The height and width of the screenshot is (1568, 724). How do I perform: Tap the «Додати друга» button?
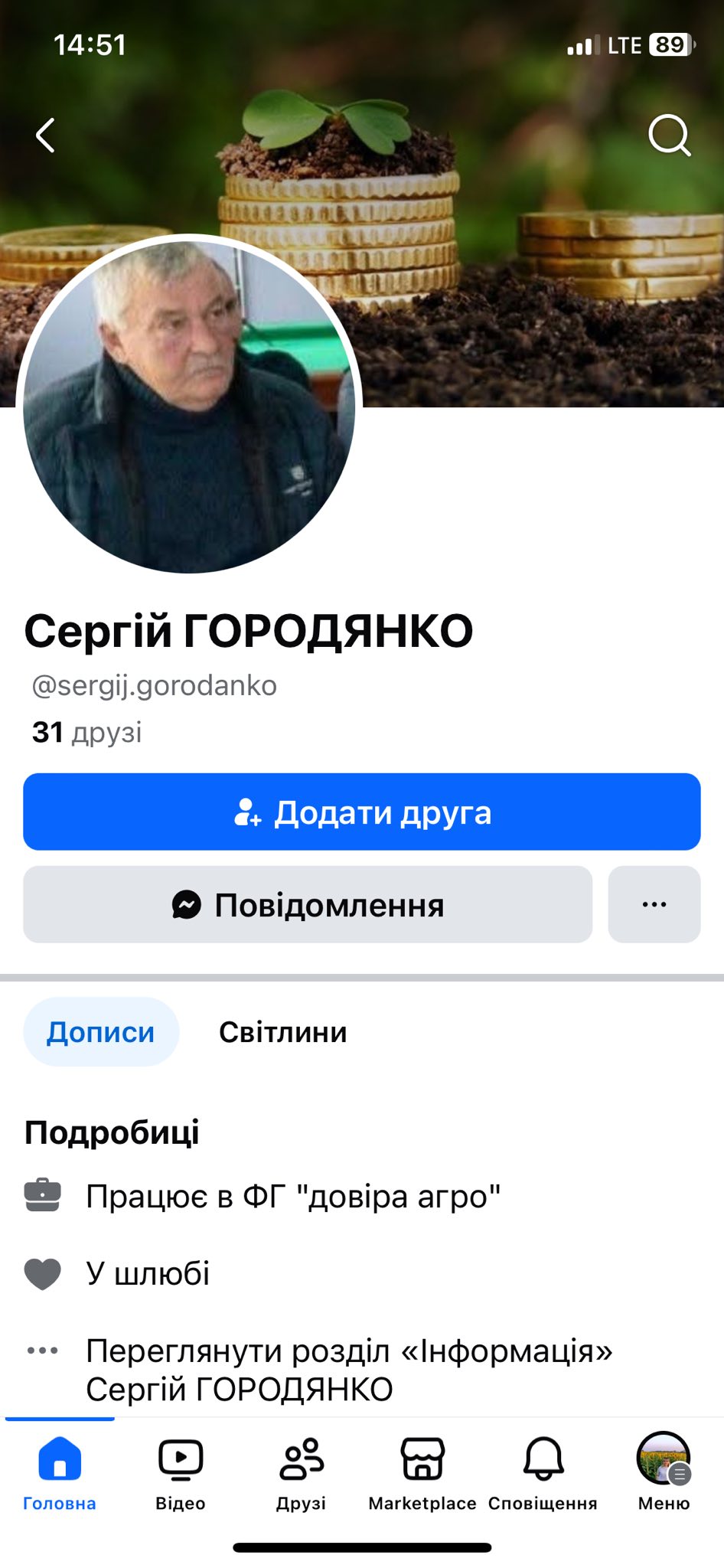361,812
